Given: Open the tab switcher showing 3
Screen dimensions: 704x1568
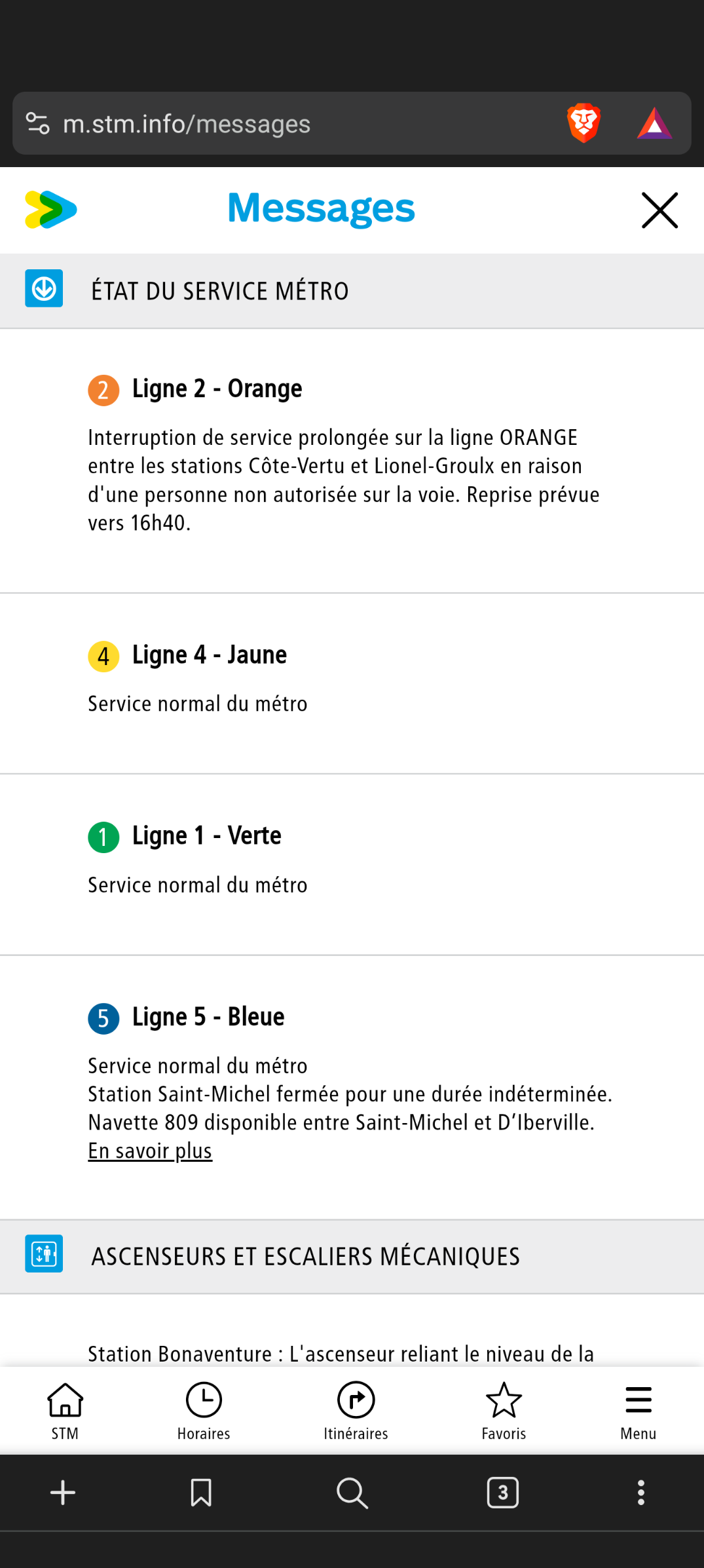Looking at the screenshot, I should (503, 1493).
